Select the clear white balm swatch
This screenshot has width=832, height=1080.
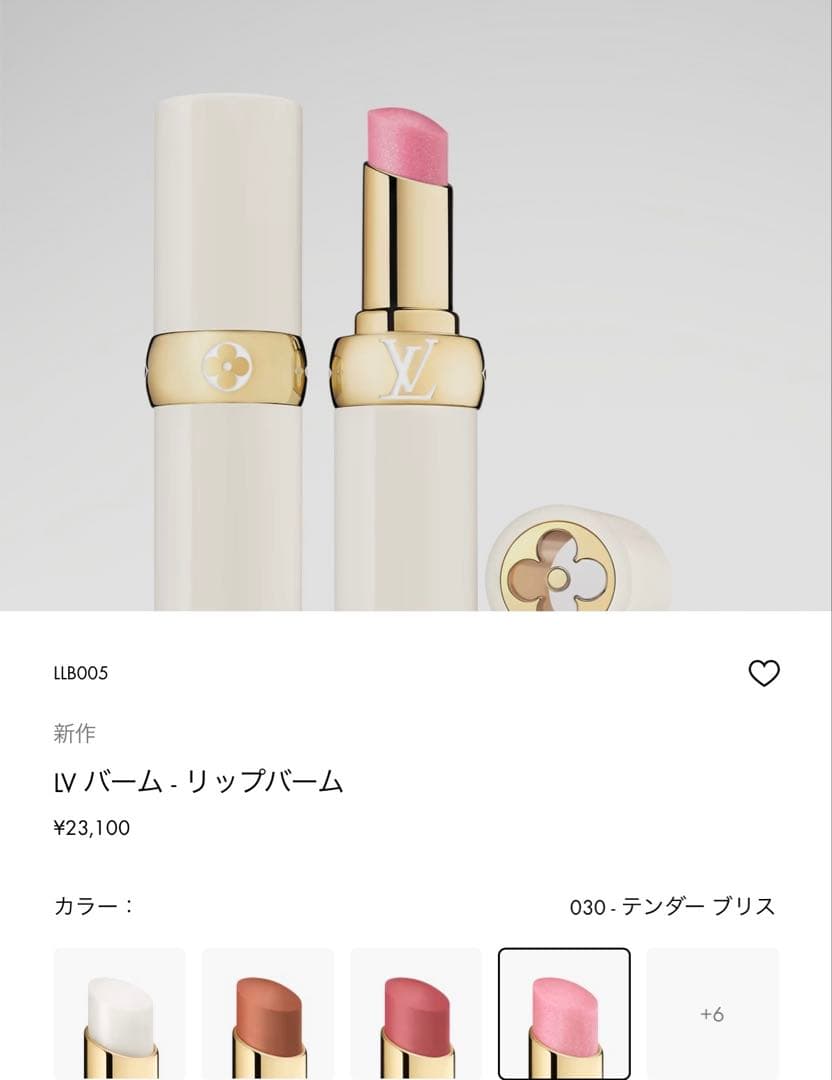[119, 1013]
